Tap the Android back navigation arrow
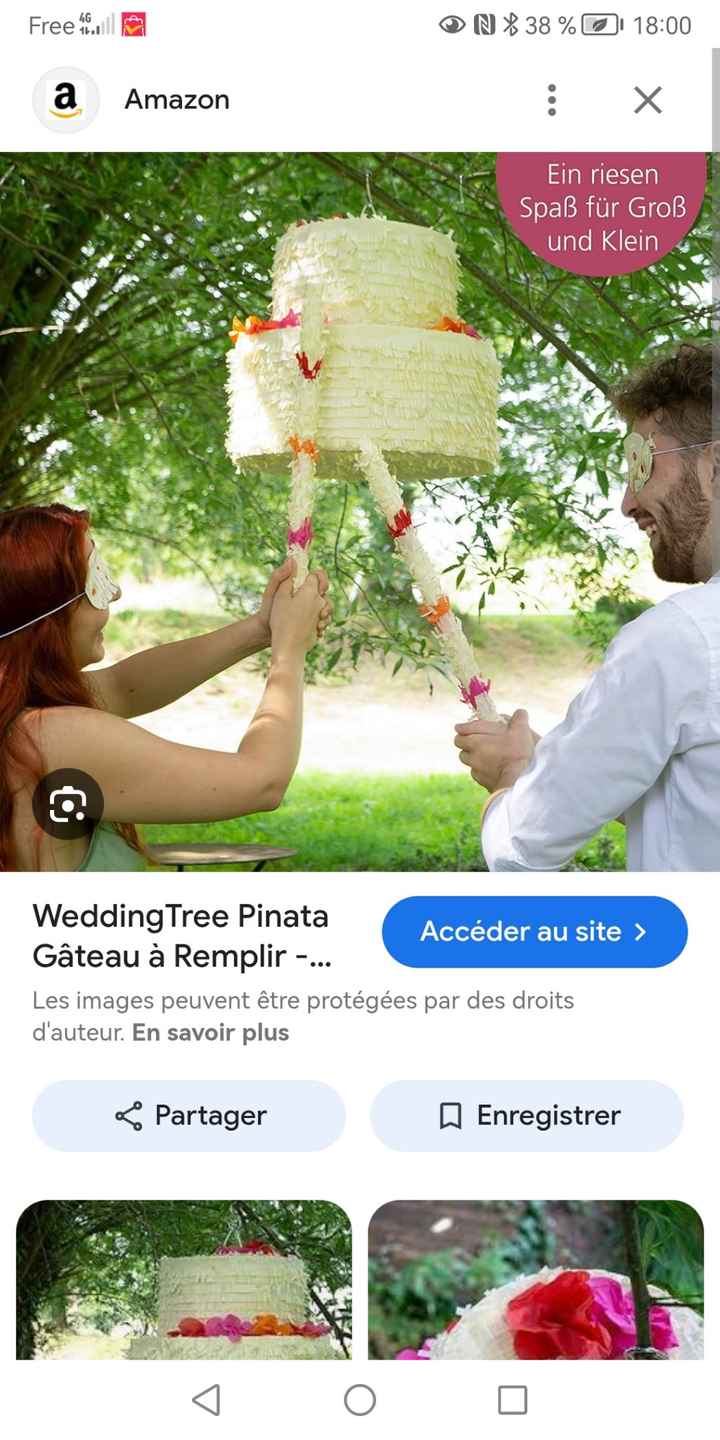This screenshot has height=1440, width=720. pos(206,1400)
